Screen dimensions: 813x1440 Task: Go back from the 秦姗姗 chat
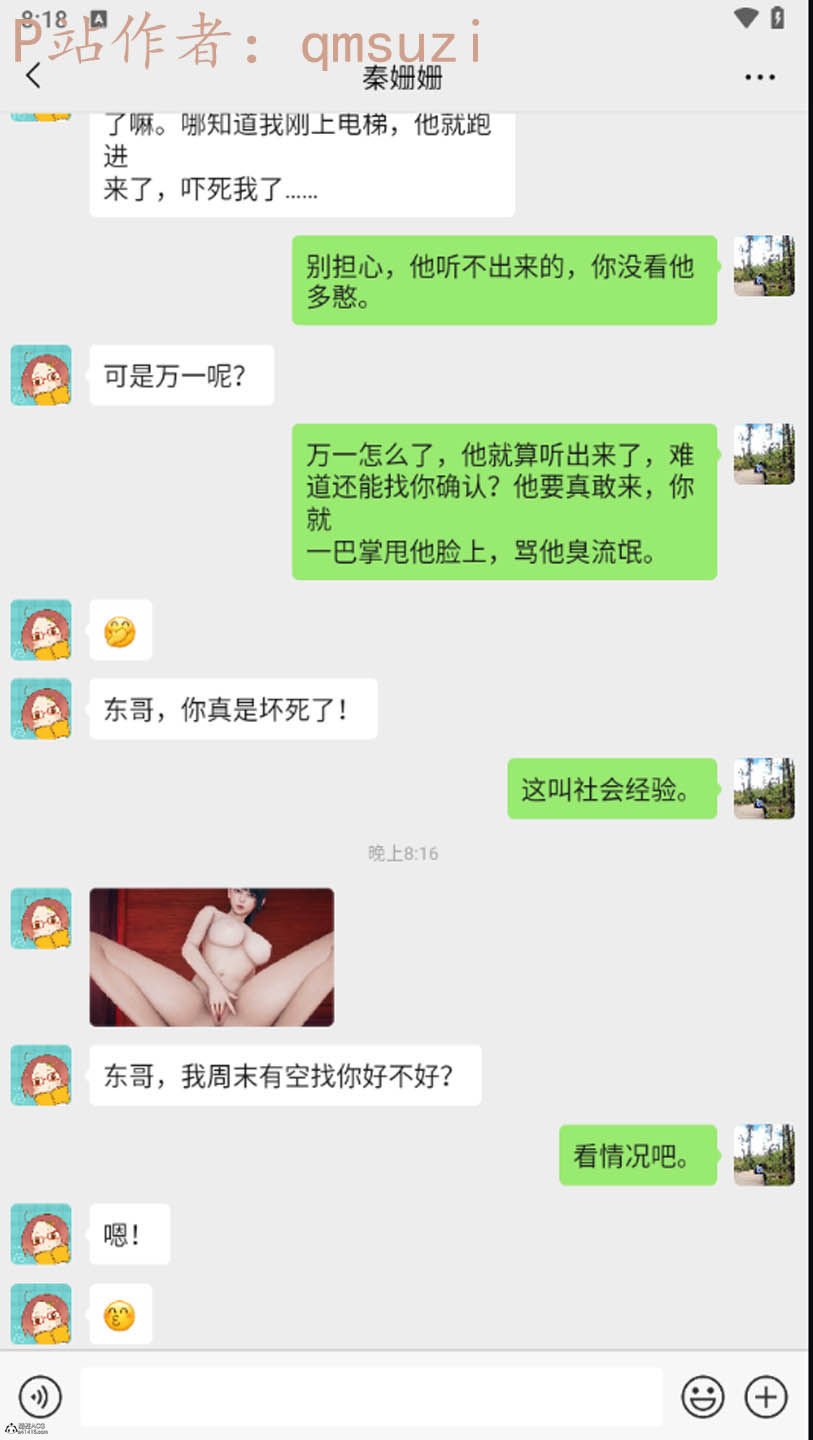[33, 75]
